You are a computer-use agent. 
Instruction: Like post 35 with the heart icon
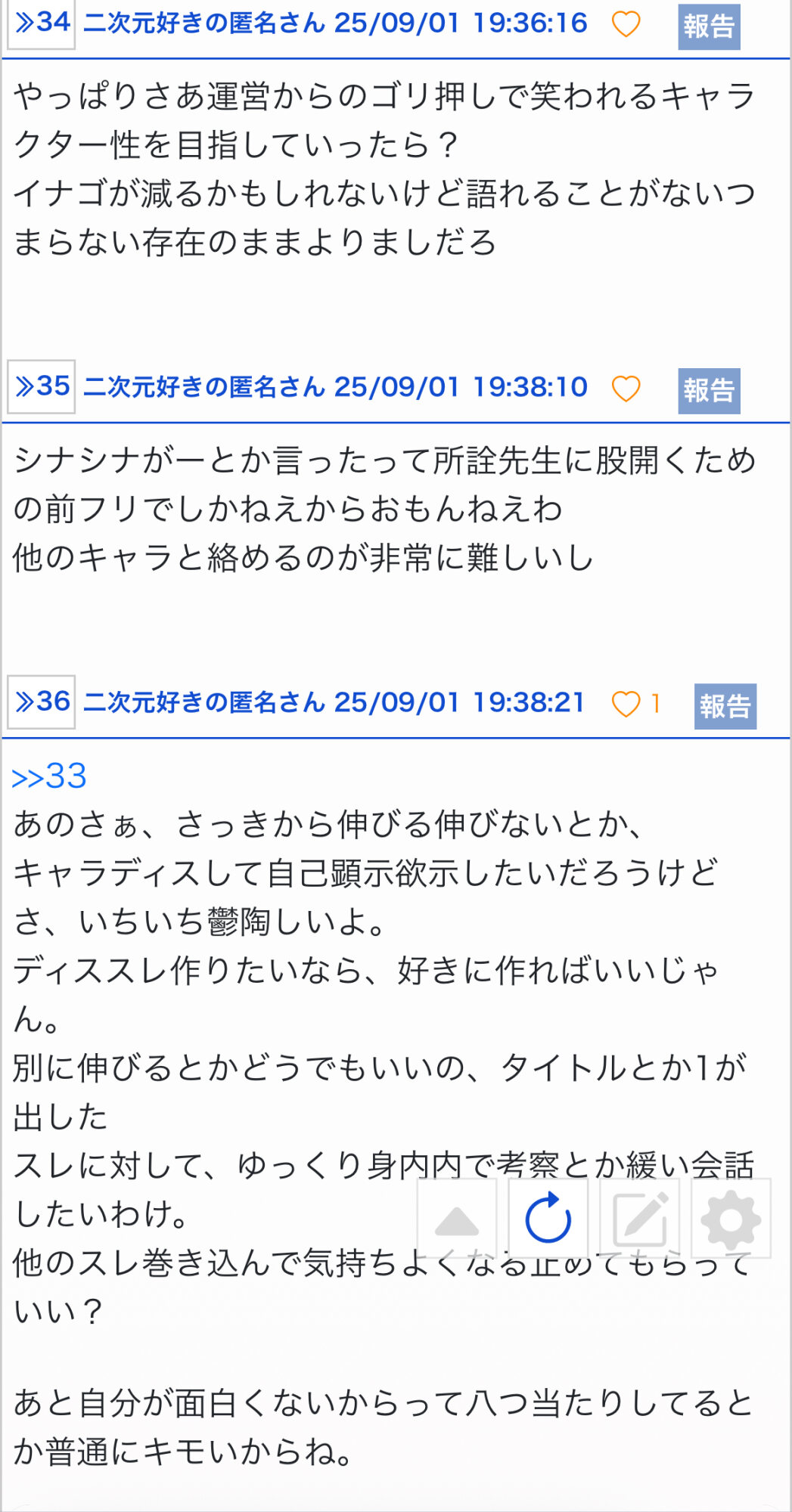626,389
